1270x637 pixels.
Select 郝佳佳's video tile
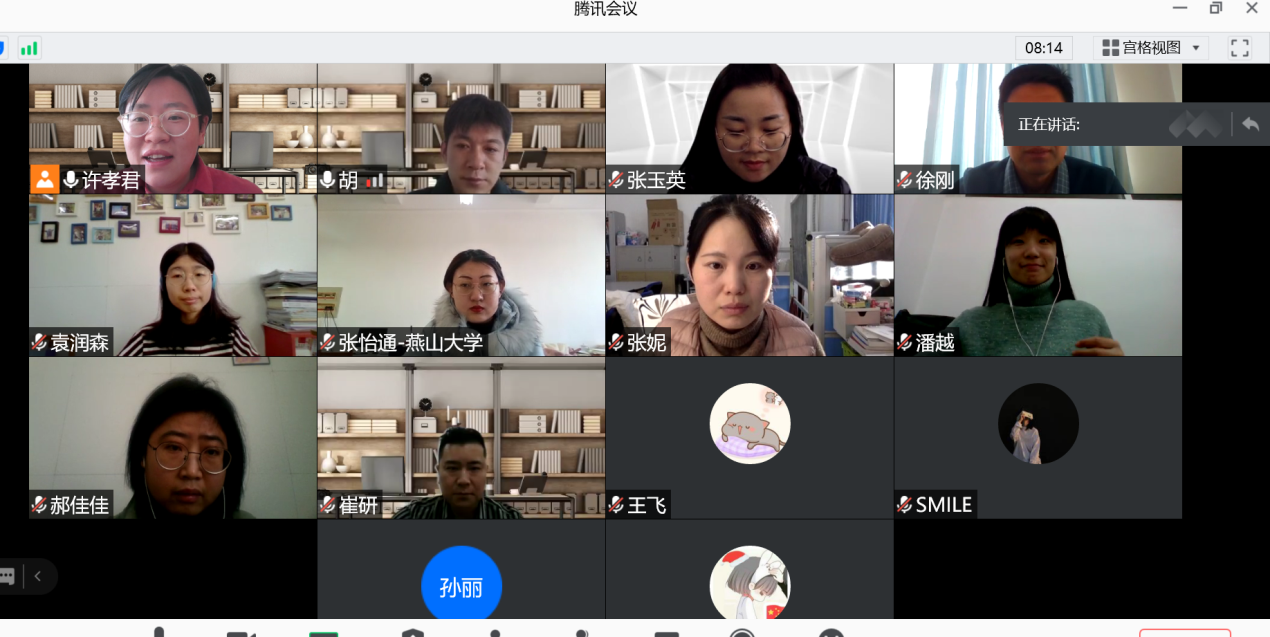(x=172, y=438)
